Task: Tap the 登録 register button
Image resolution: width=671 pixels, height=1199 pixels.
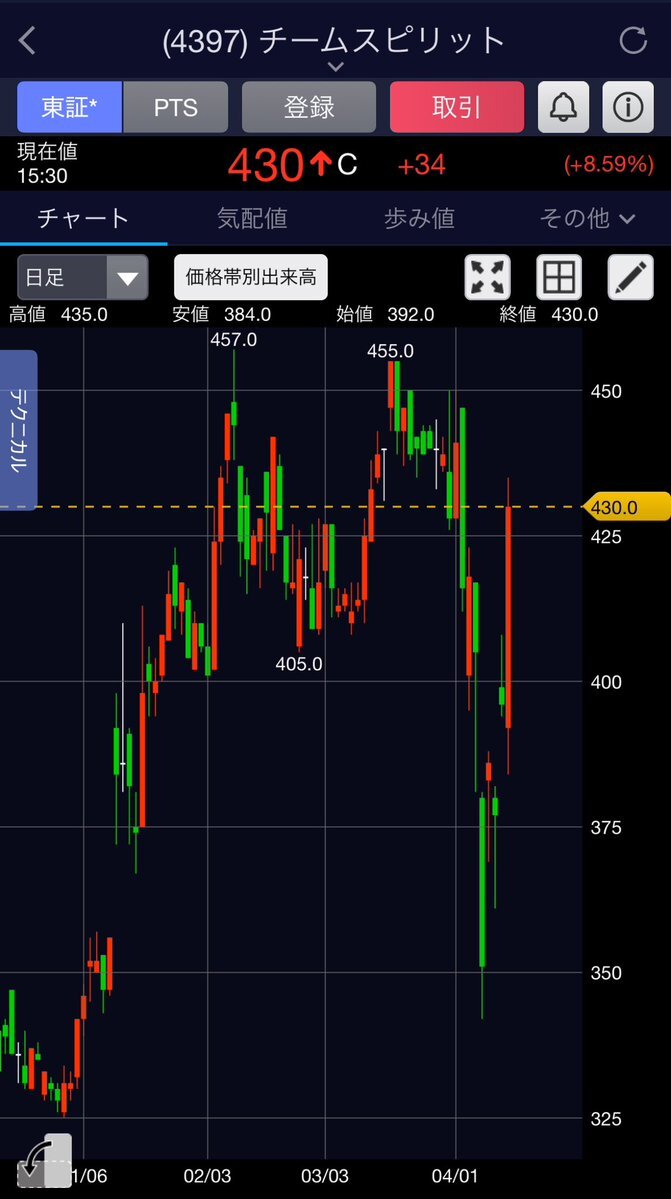Action: coord(309,107)
